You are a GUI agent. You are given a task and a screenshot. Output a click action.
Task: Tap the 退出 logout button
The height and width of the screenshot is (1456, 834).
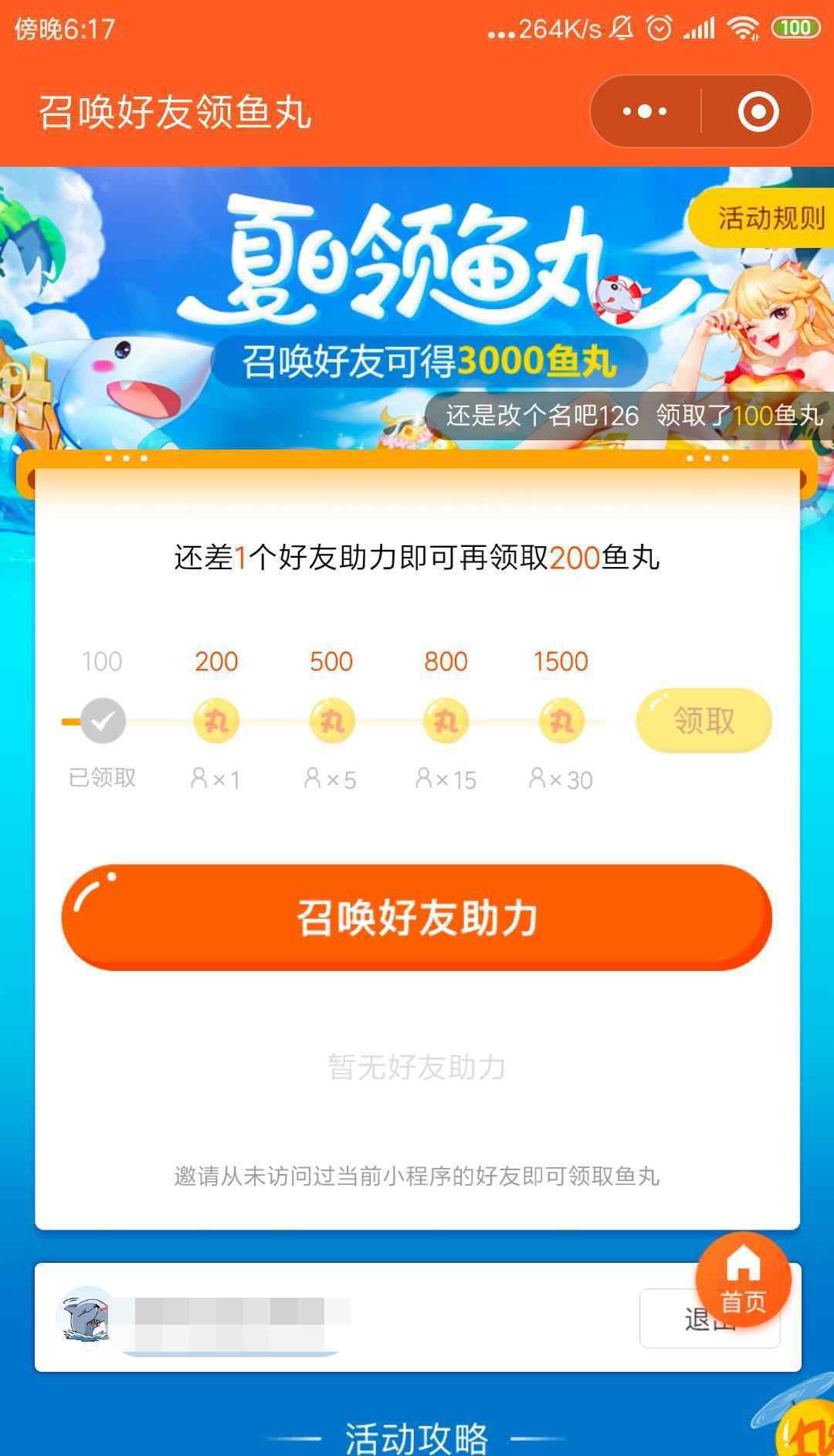pos(710,1319)
